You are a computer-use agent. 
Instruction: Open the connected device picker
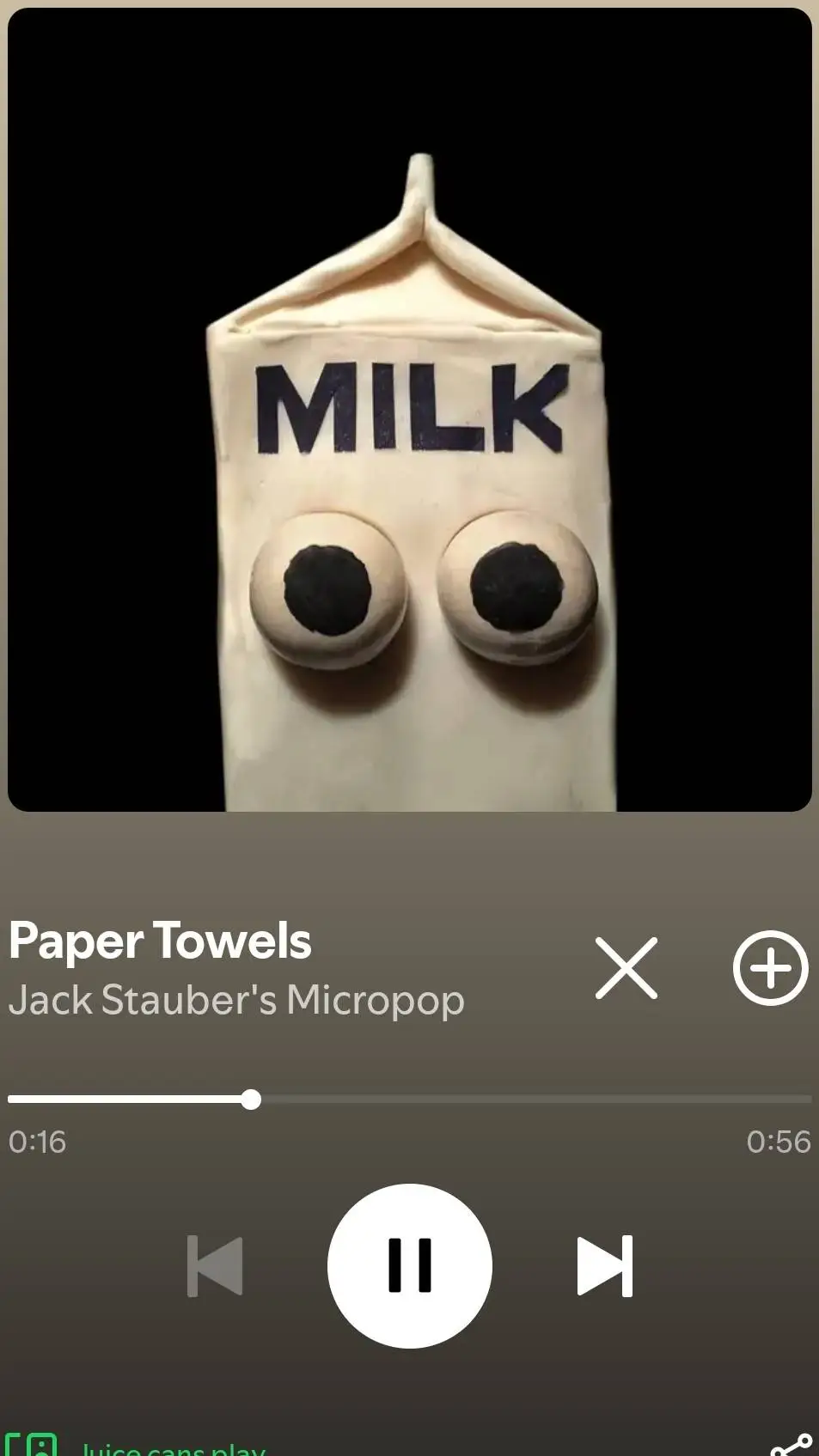pos(31,1445)
